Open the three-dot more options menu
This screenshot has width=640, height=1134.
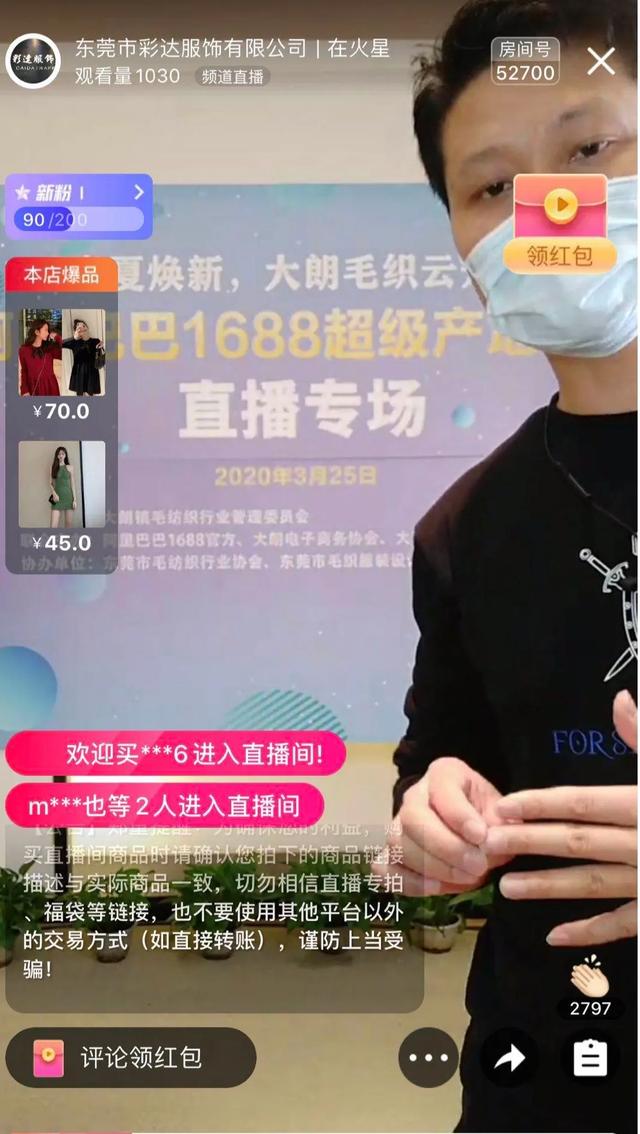428,1058
